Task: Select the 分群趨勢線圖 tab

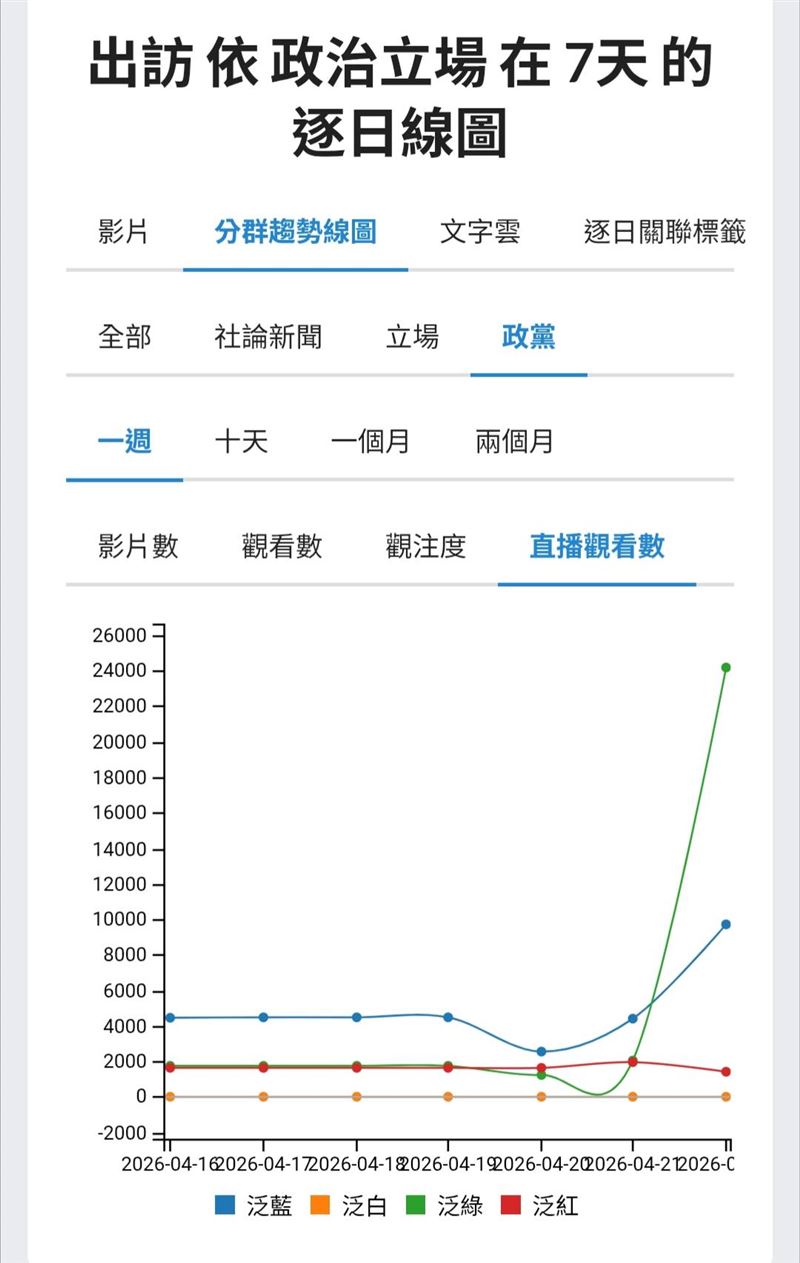Action: pyautogui.click(x=295, y=233)
